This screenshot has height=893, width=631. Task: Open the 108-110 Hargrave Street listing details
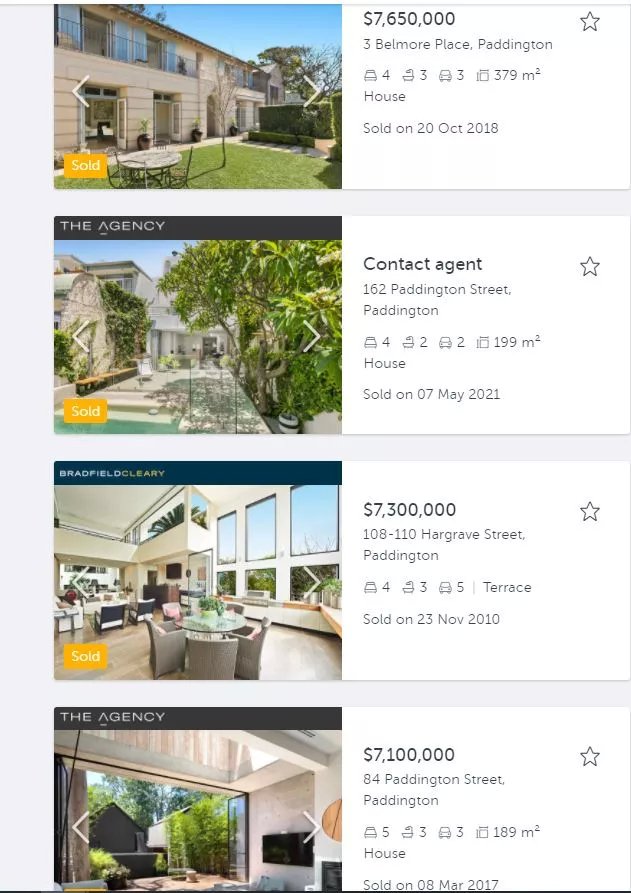444,534
